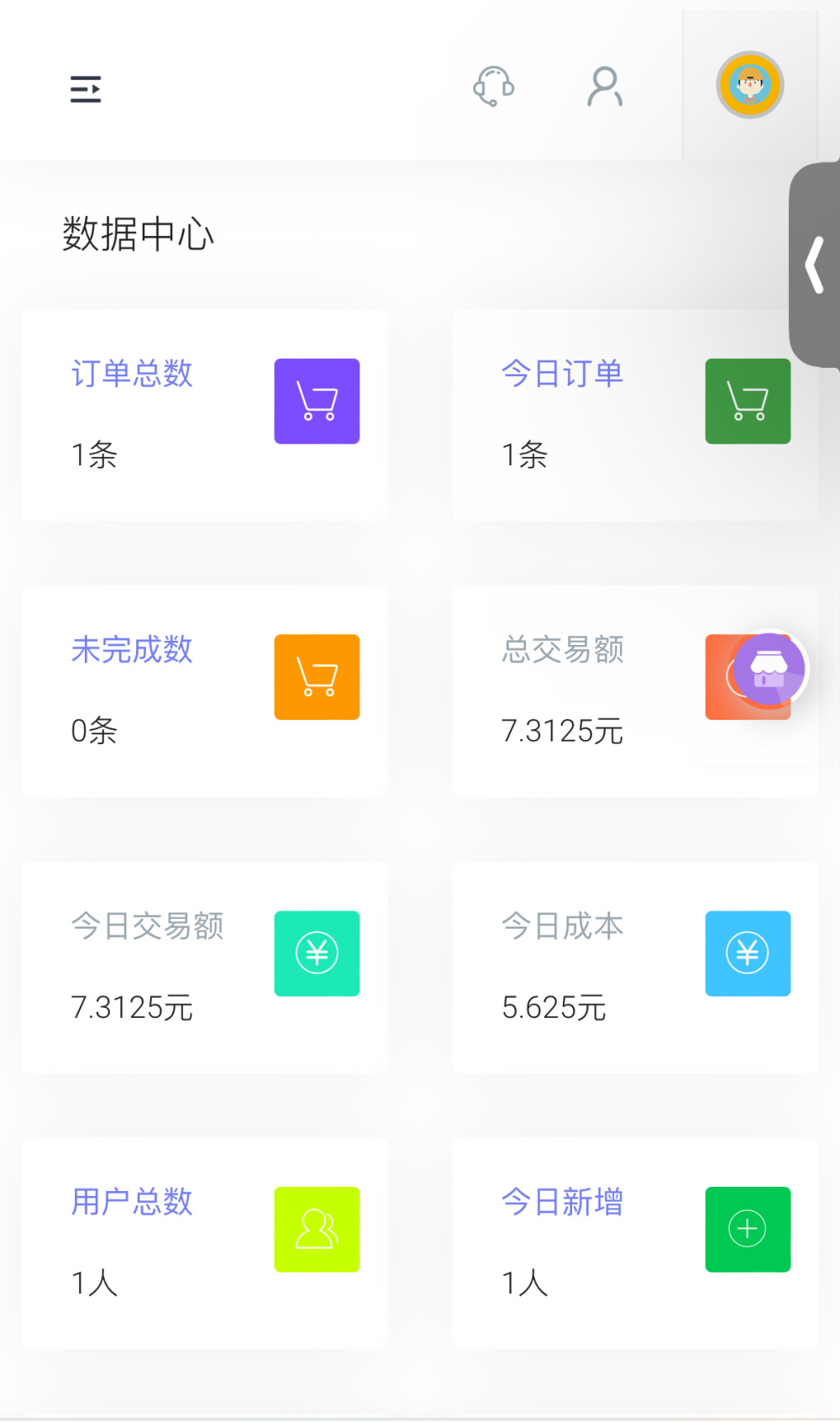Open the user account icon
Screen dimensions: 840x1422
[x=605, y=87]
